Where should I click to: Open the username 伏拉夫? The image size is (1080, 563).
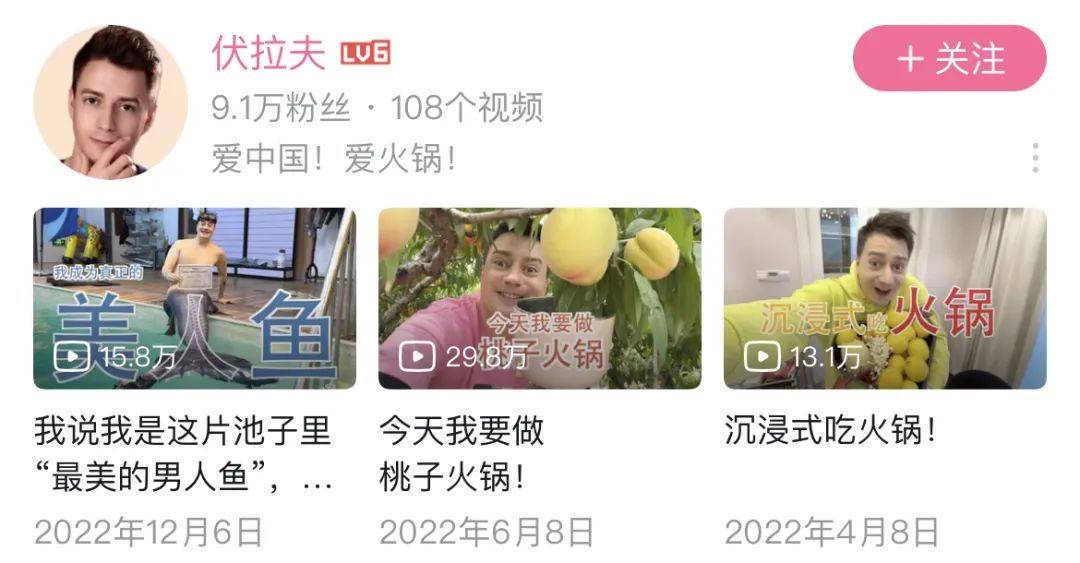coord(269,53)
